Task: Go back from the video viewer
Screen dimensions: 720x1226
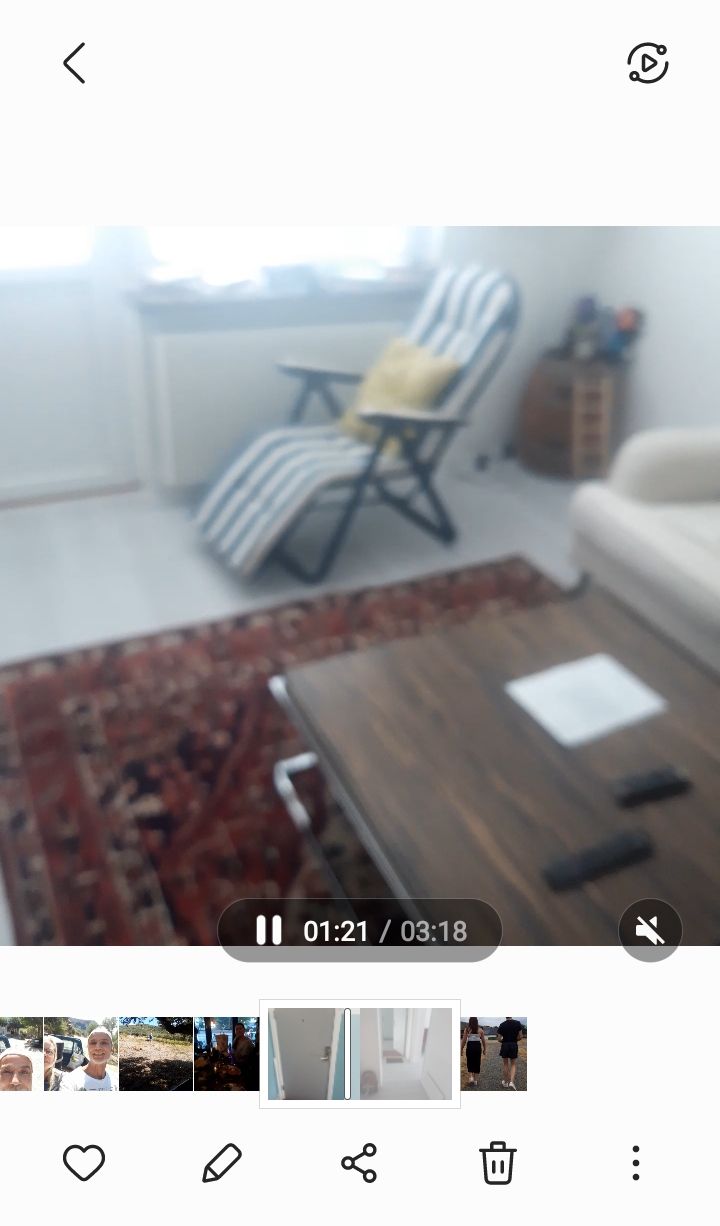Action: tap(74, 63)
